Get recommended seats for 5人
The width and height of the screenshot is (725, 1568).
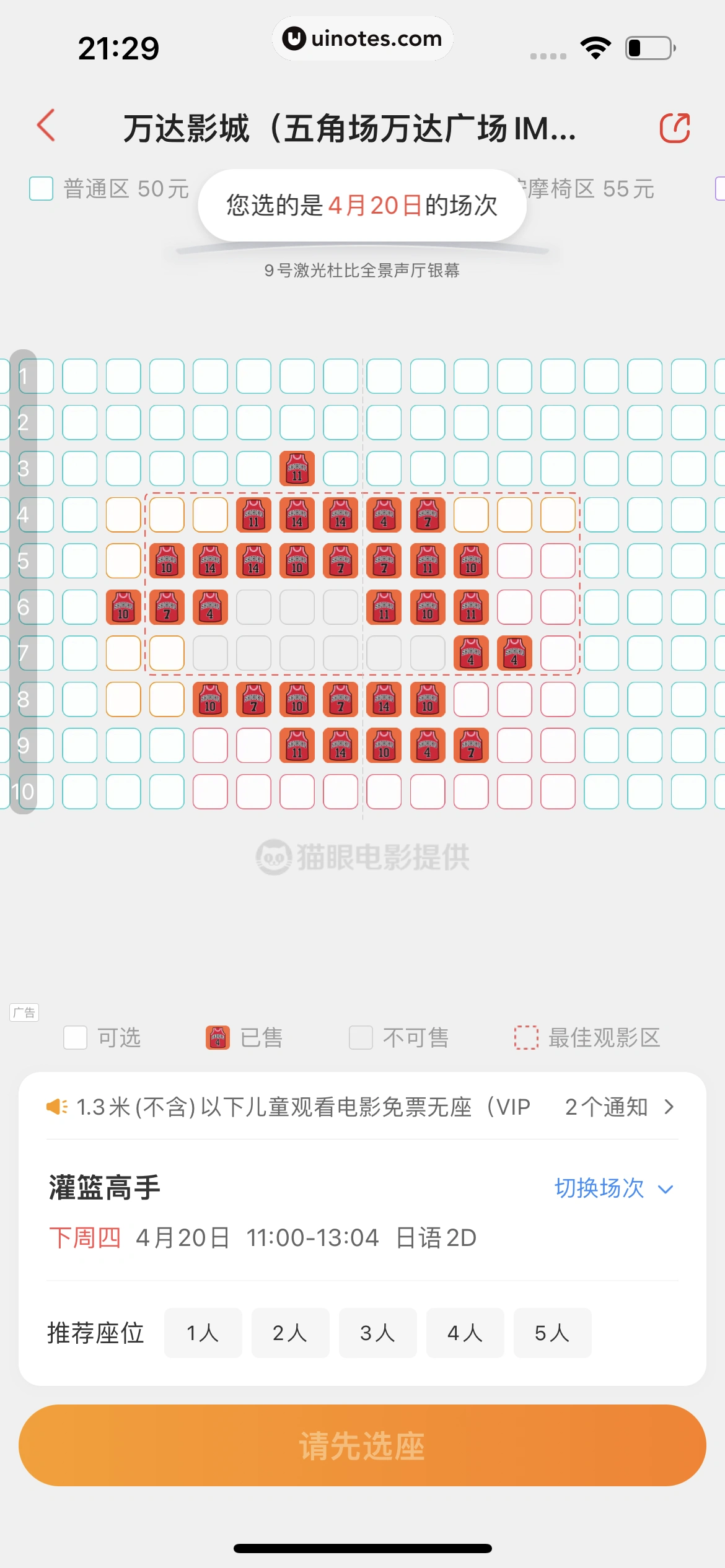tap(552, 1333)
